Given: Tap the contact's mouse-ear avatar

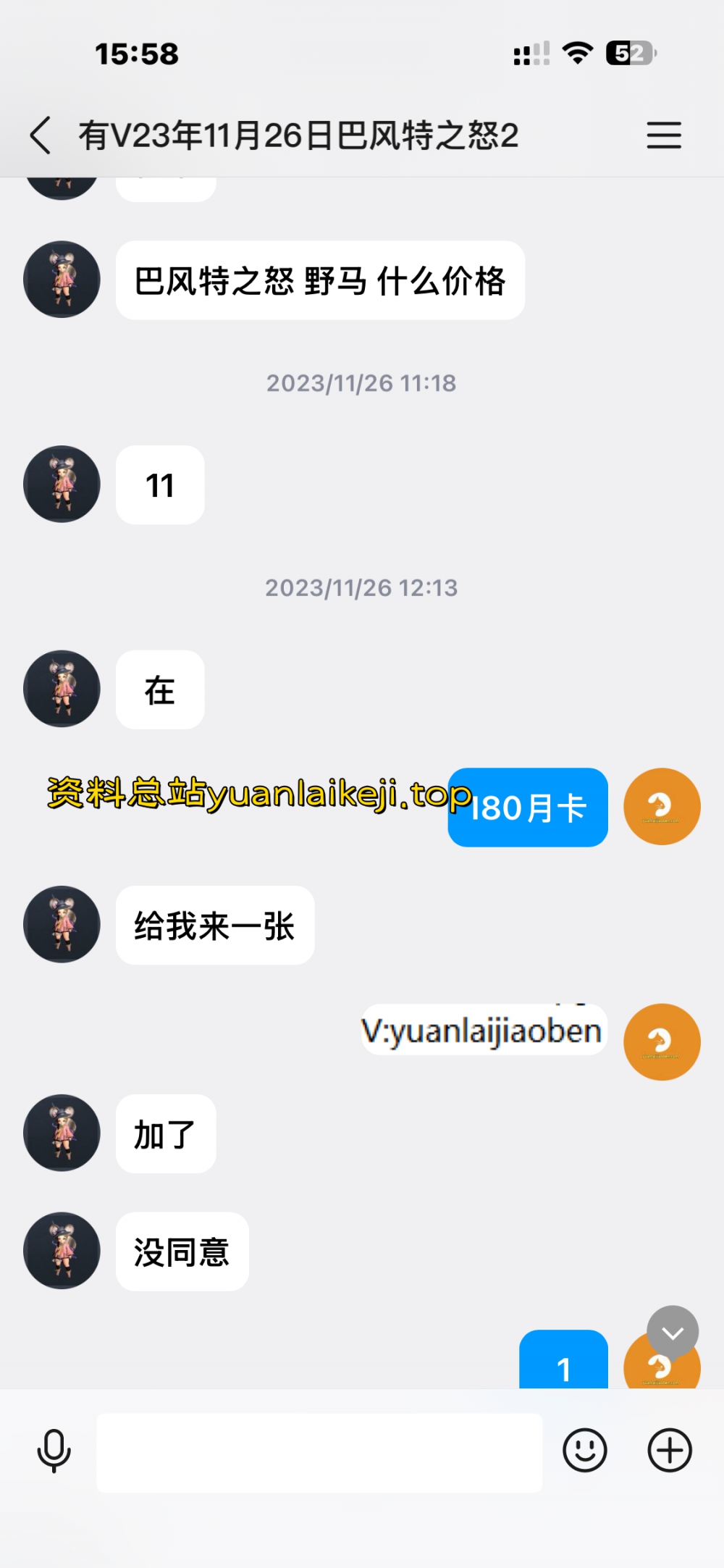Looking at the screenshot, I should point(62,280).
